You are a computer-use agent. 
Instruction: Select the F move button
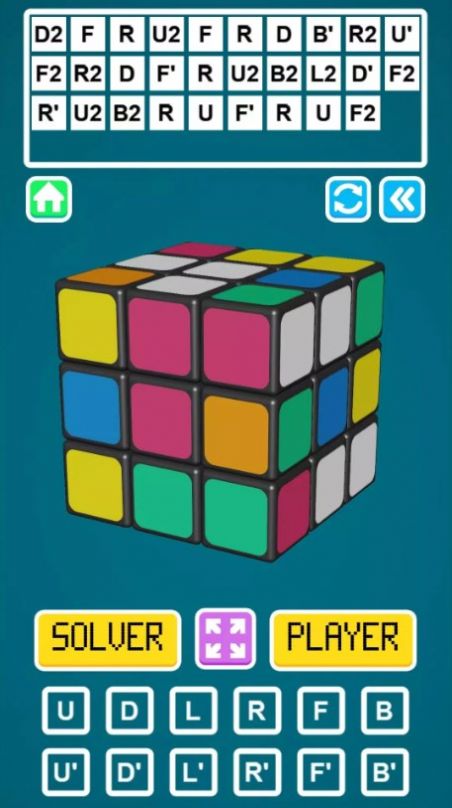[x=321, y=710]
